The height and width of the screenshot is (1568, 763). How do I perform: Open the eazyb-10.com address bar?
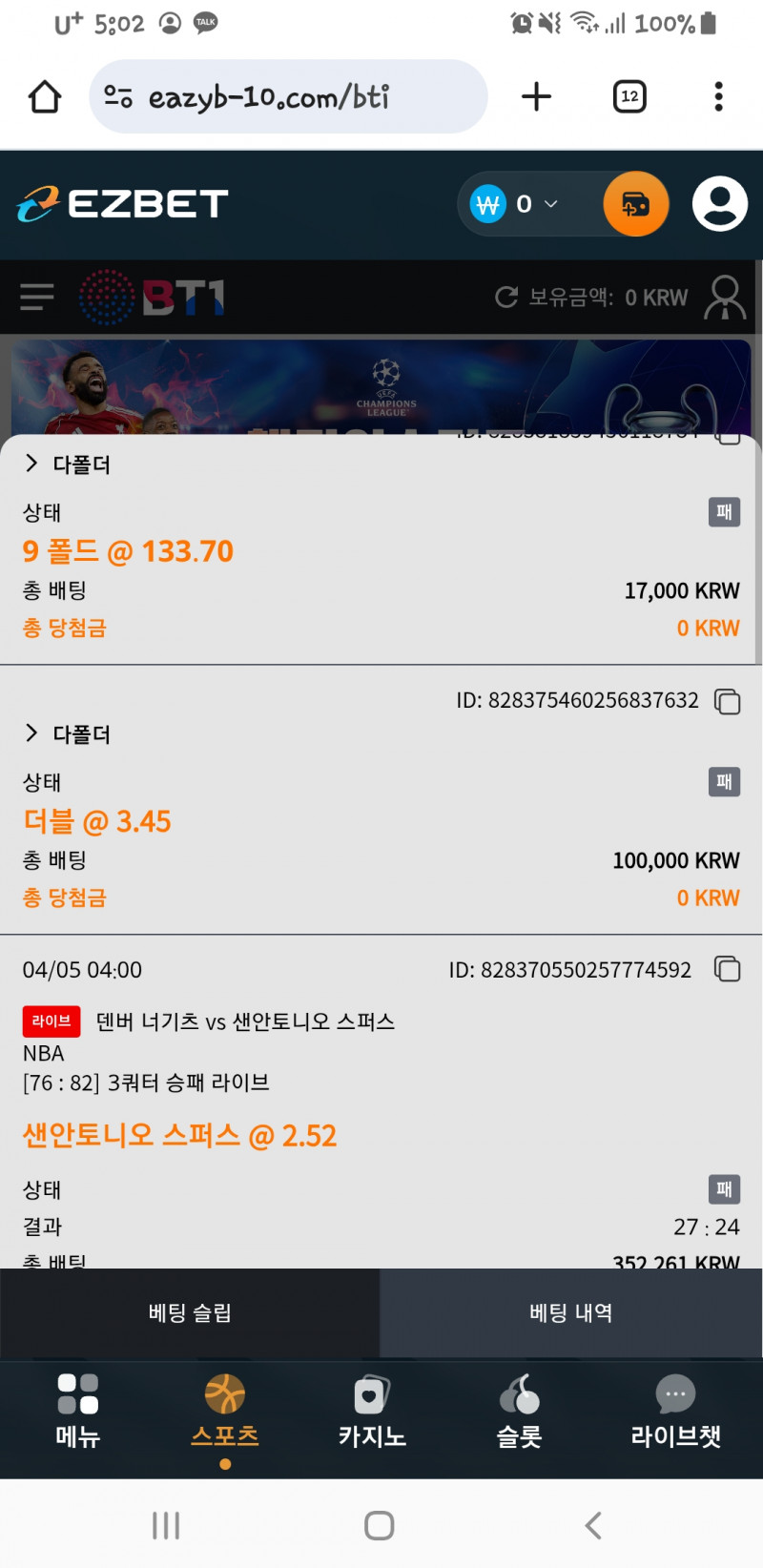click(x=286, y=96)
